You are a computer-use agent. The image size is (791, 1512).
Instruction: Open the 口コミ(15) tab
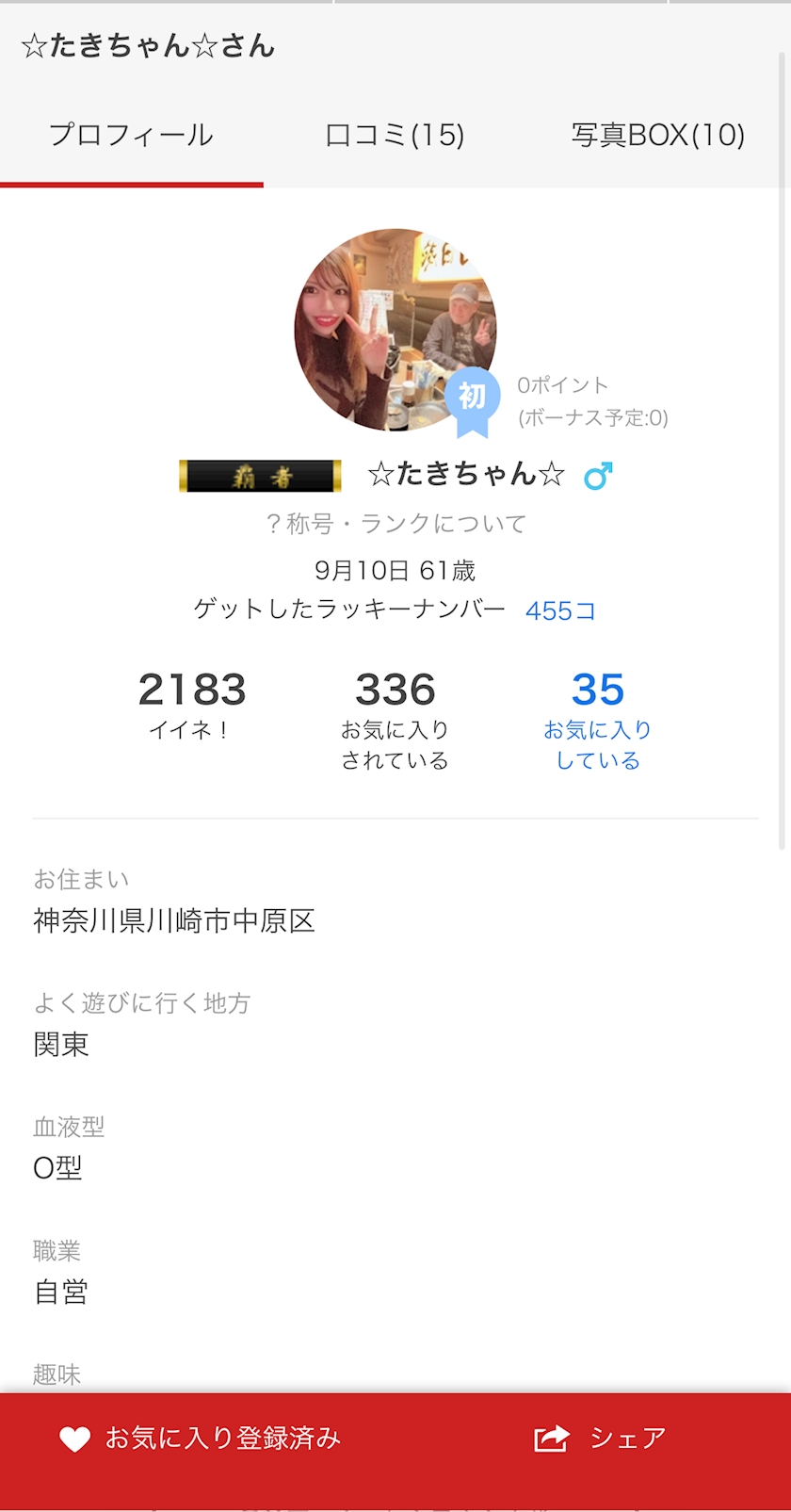click(x=395, y=136)
